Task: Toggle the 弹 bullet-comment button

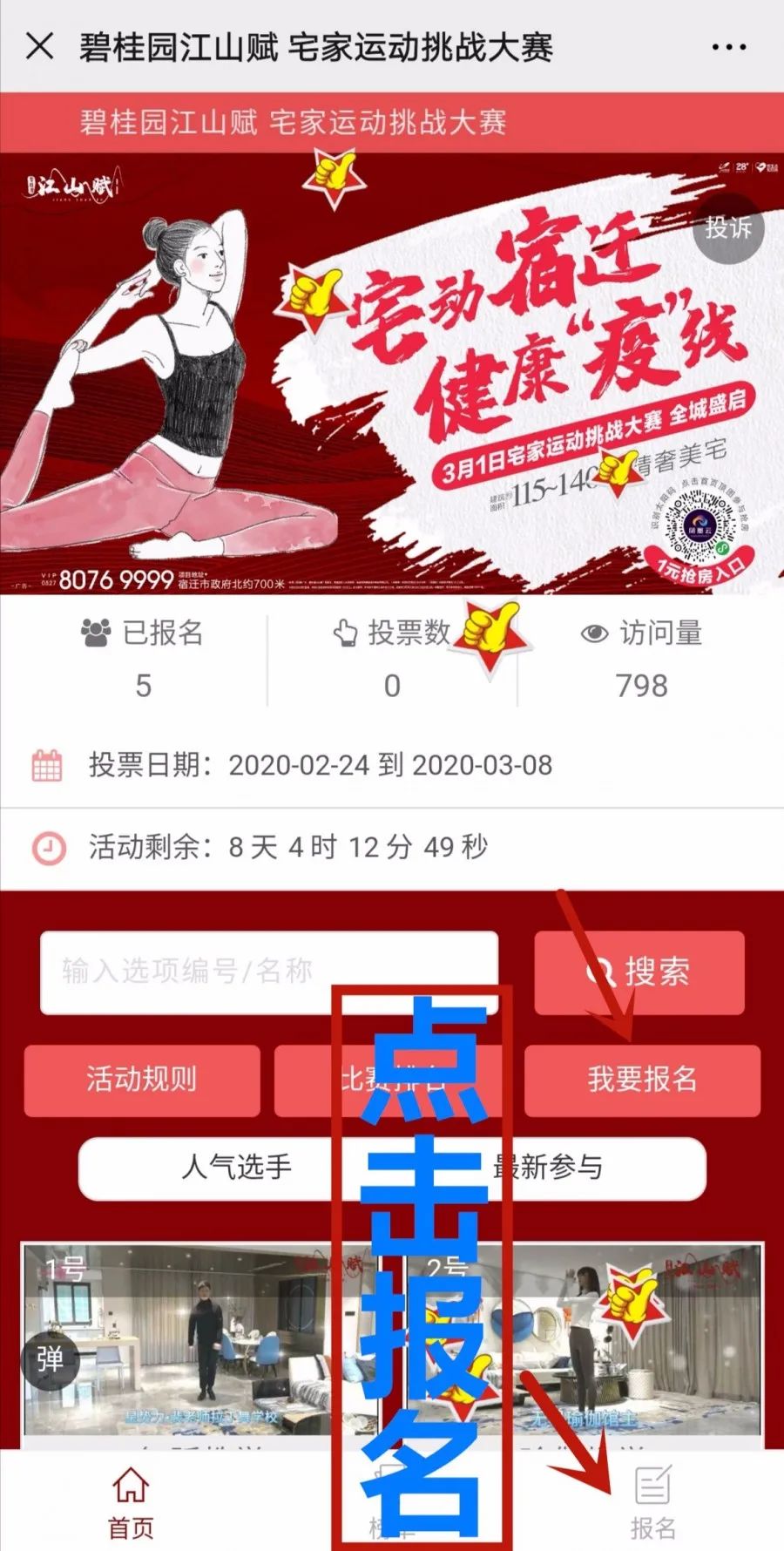Action: (50, 1359)
